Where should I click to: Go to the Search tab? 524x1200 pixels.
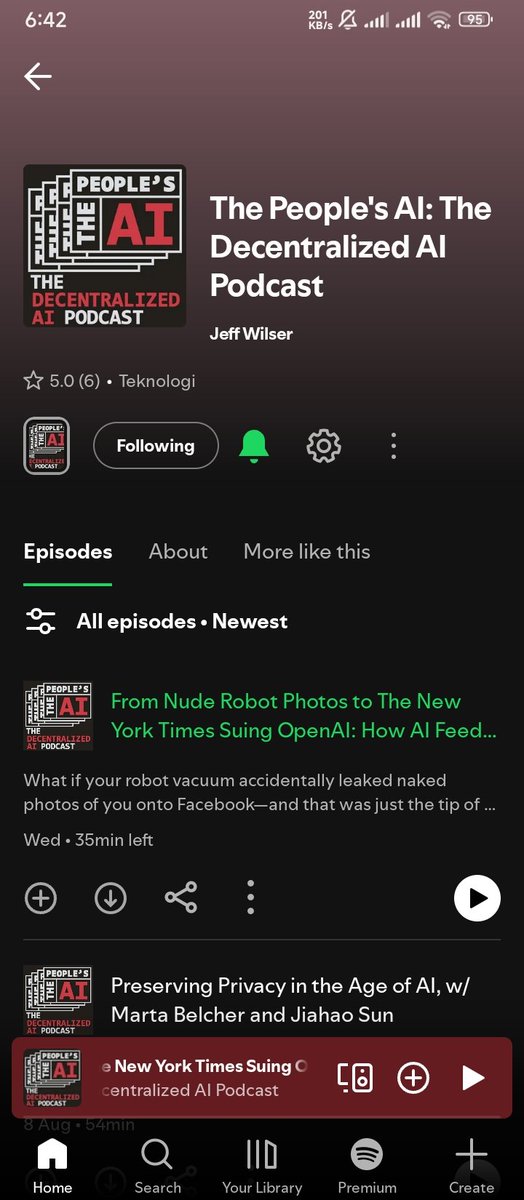157,1167
